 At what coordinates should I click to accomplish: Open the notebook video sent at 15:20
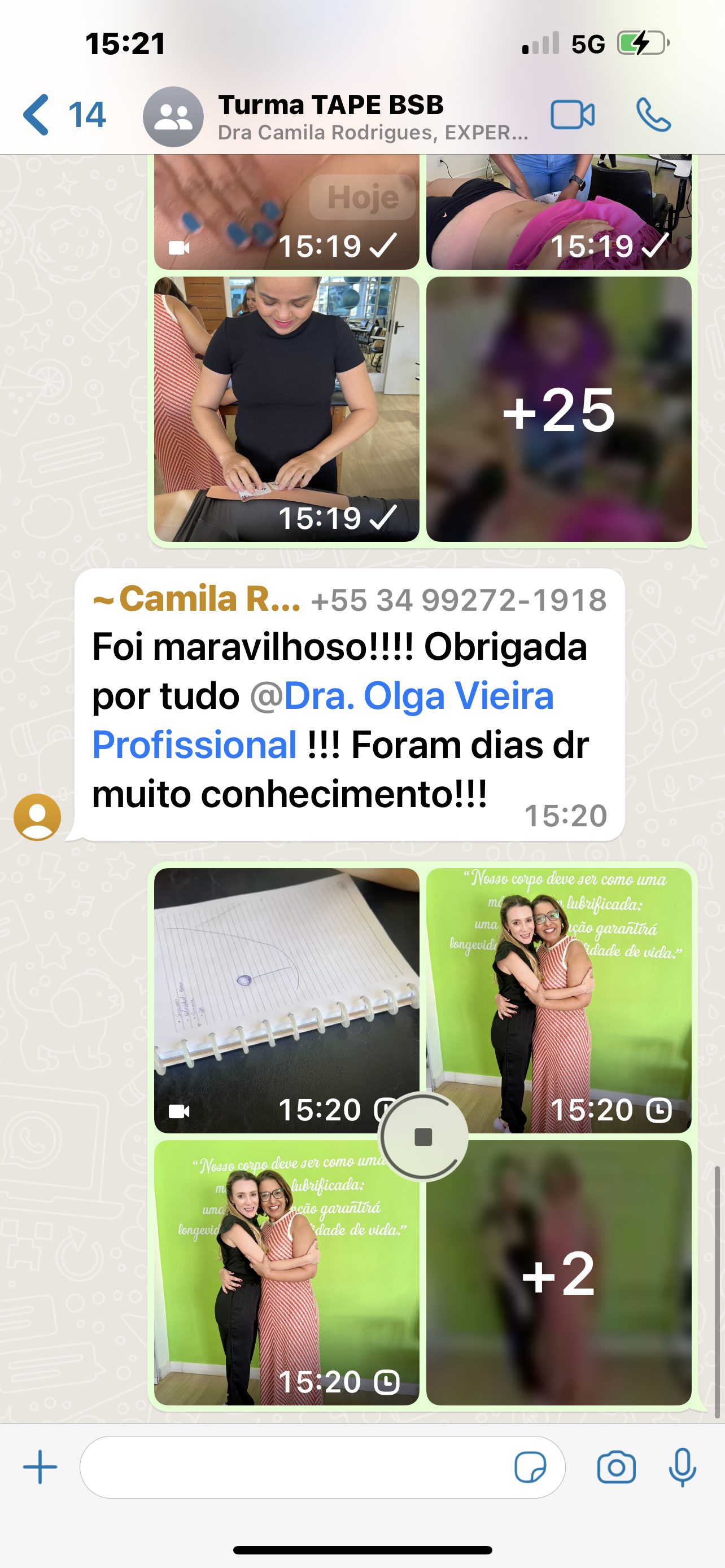(x=287, y=1000)
